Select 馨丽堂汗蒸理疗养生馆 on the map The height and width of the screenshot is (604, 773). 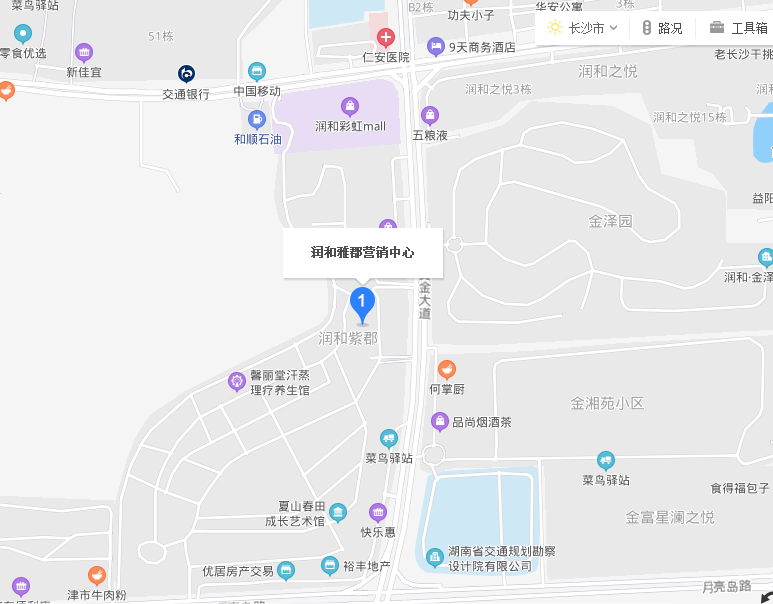pos(237,380)
